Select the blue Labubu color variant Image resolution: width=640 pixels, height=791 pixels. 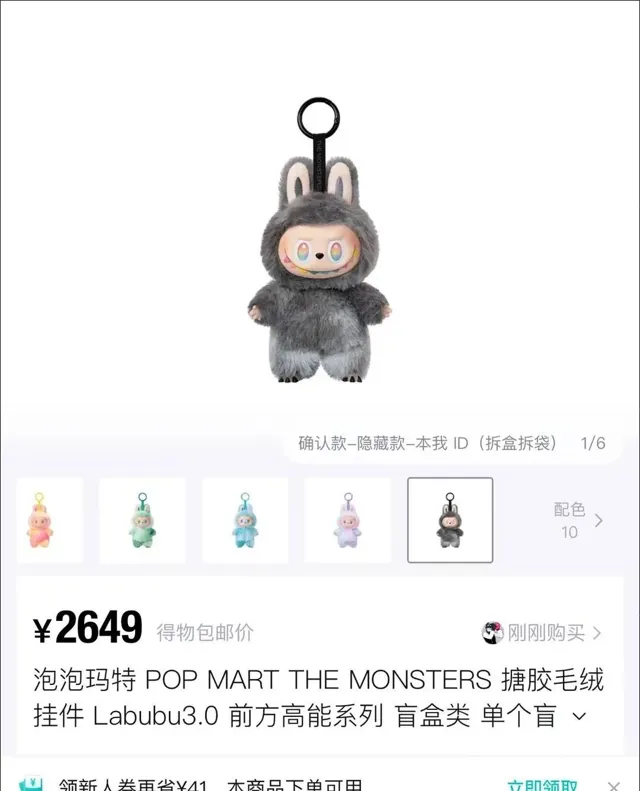point(245,520)
